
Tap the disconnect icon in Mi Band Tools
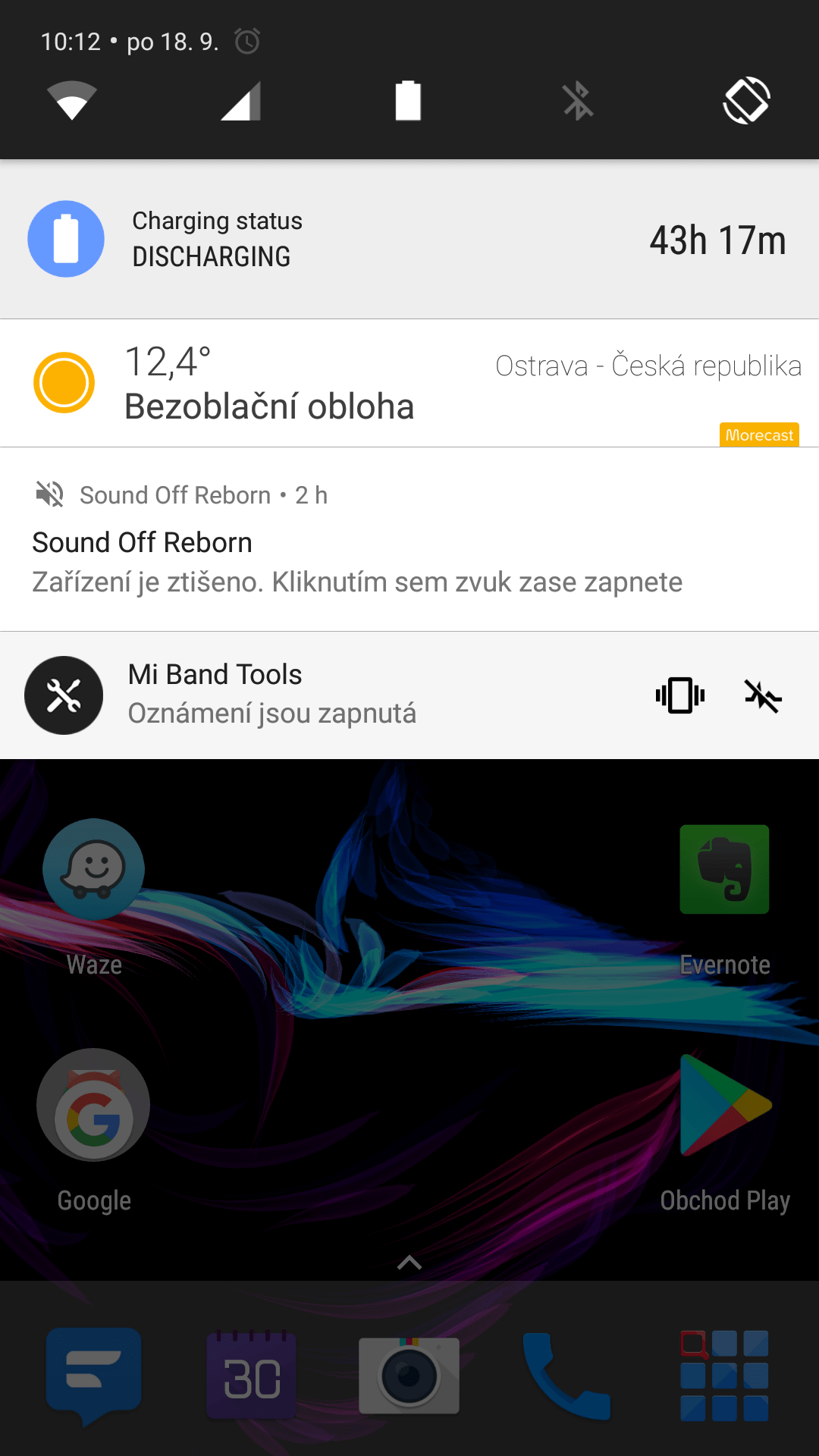763,695
